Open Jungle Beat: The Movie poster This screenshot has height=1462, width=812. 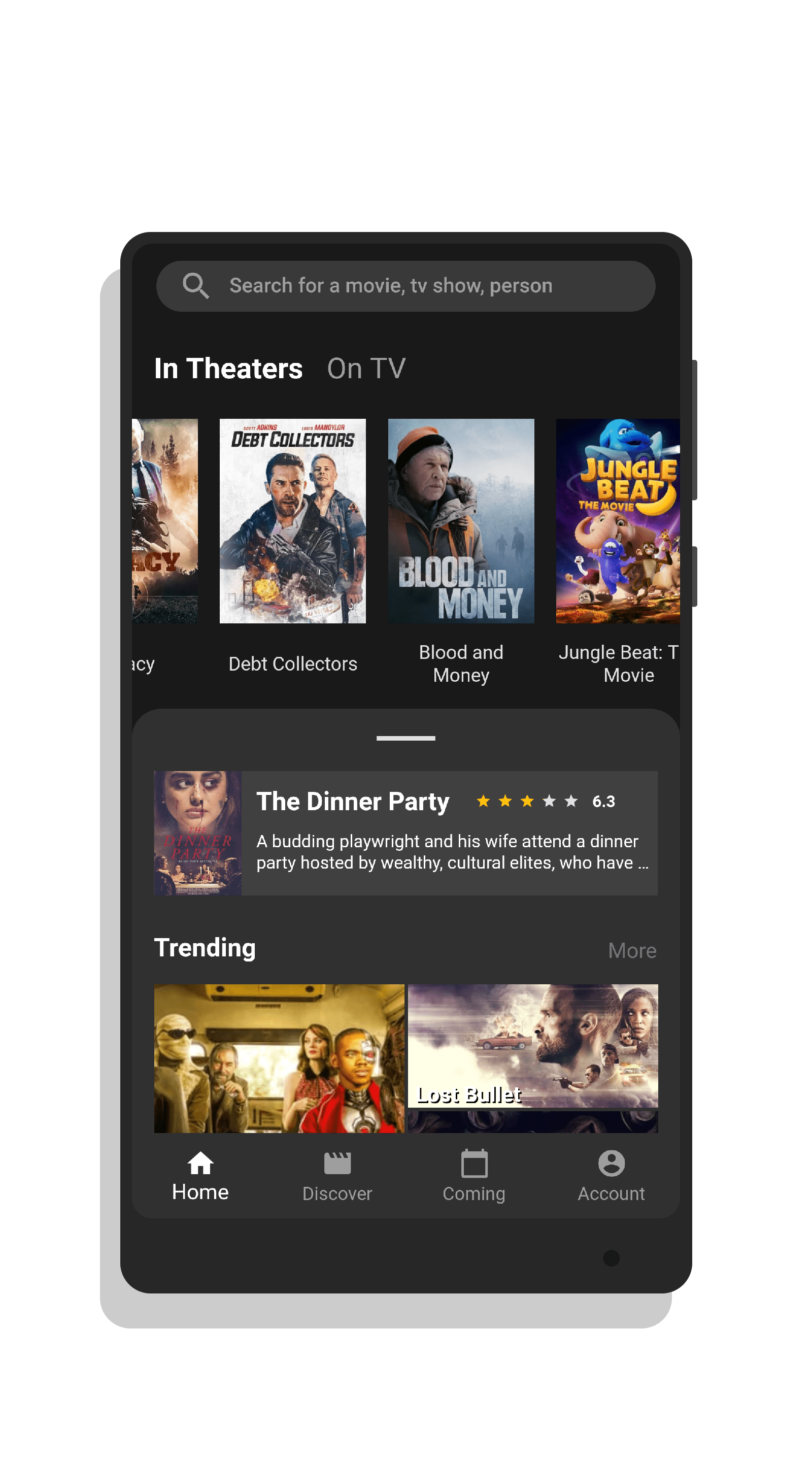pyautogui.click(x=617, y=521)
